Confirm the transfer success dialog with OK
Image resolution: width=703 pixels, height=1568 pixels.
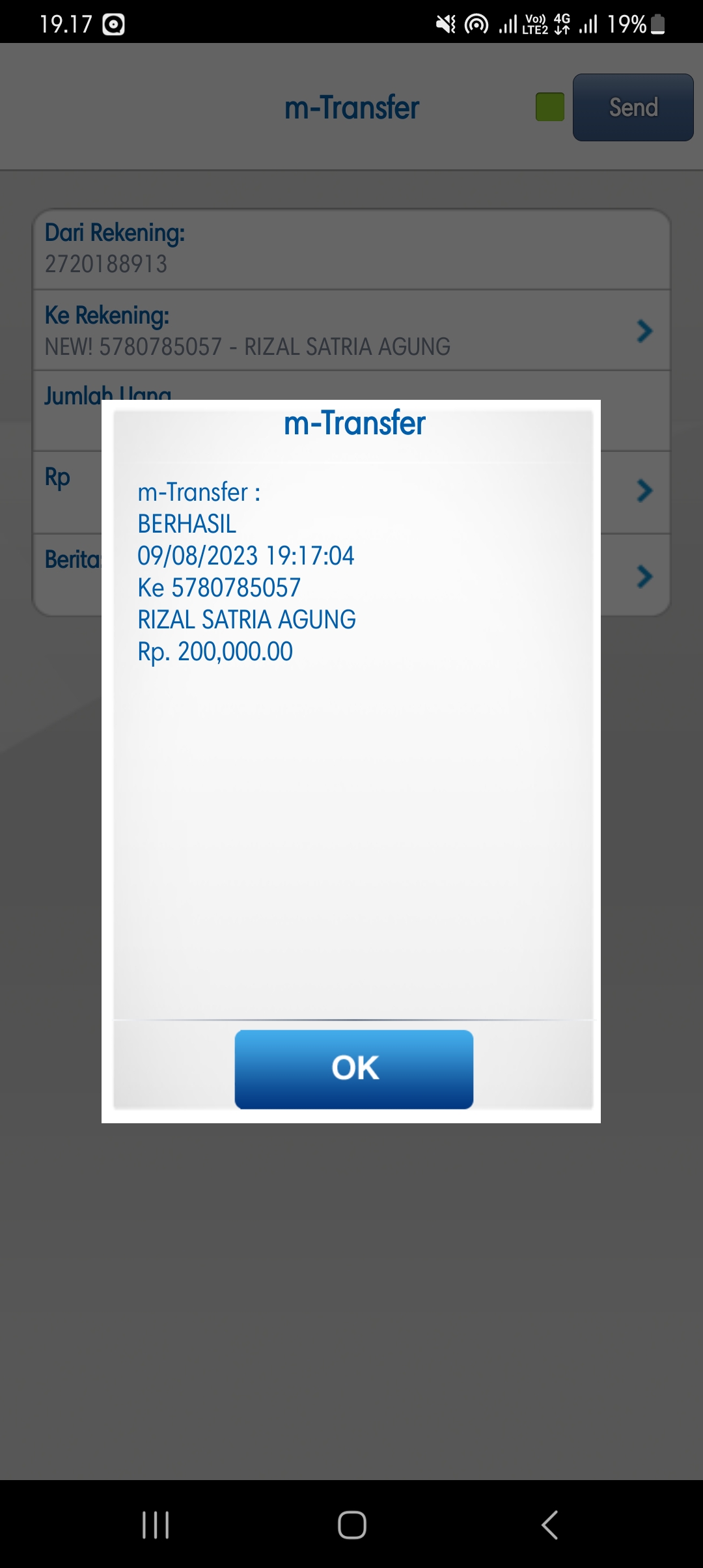pyautogui.click(x=353, y=1069)
